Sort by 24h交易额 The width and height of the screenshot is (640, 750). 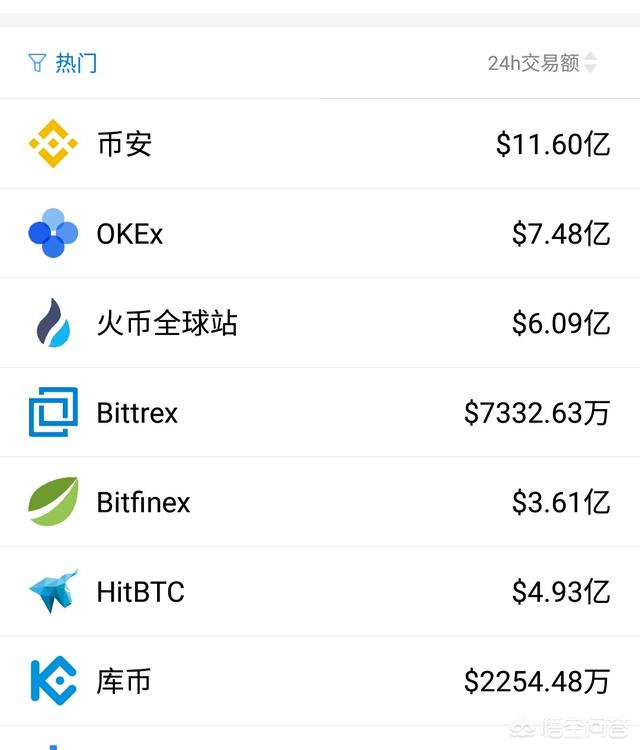(x=542, y=63)
